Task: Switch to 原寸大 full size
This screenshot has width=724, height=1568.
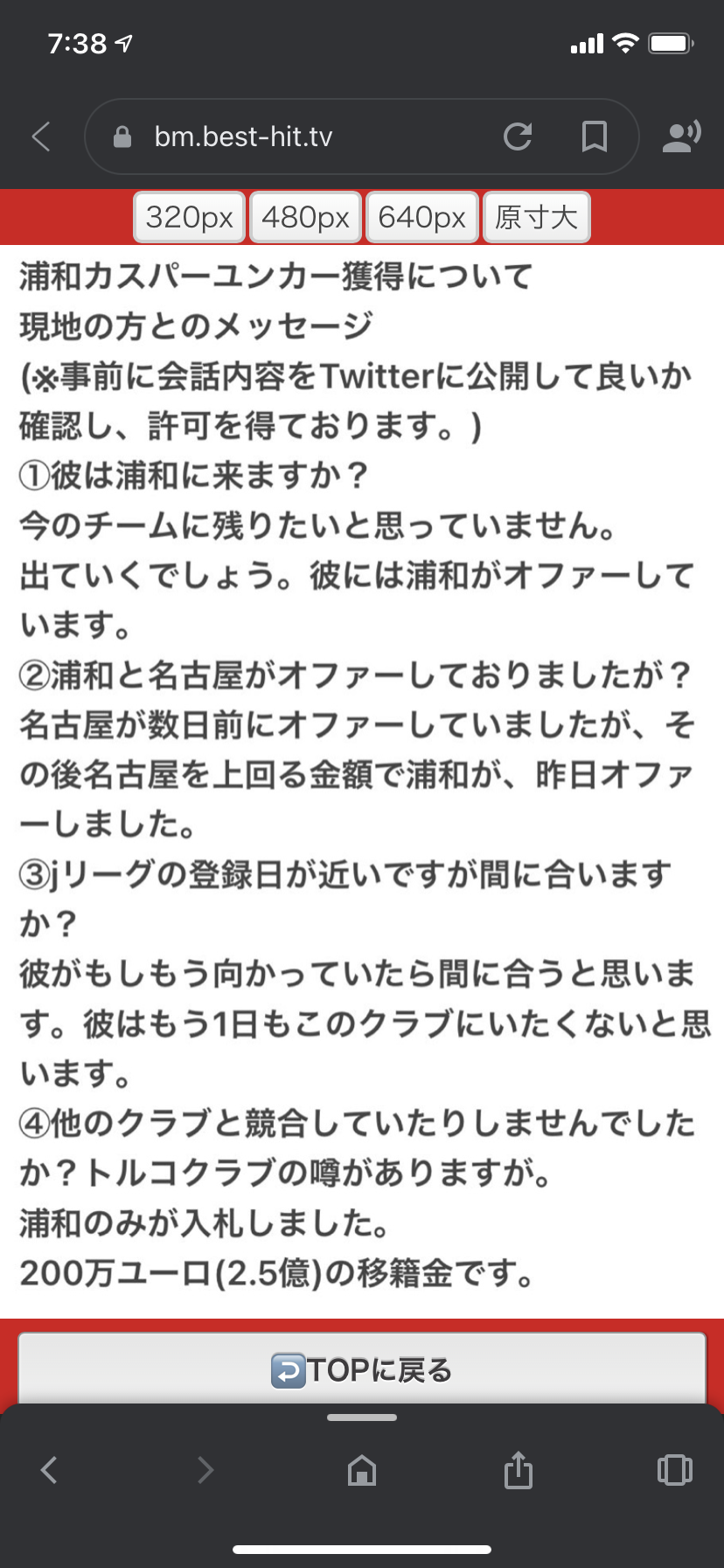Action: coord(536,216)
